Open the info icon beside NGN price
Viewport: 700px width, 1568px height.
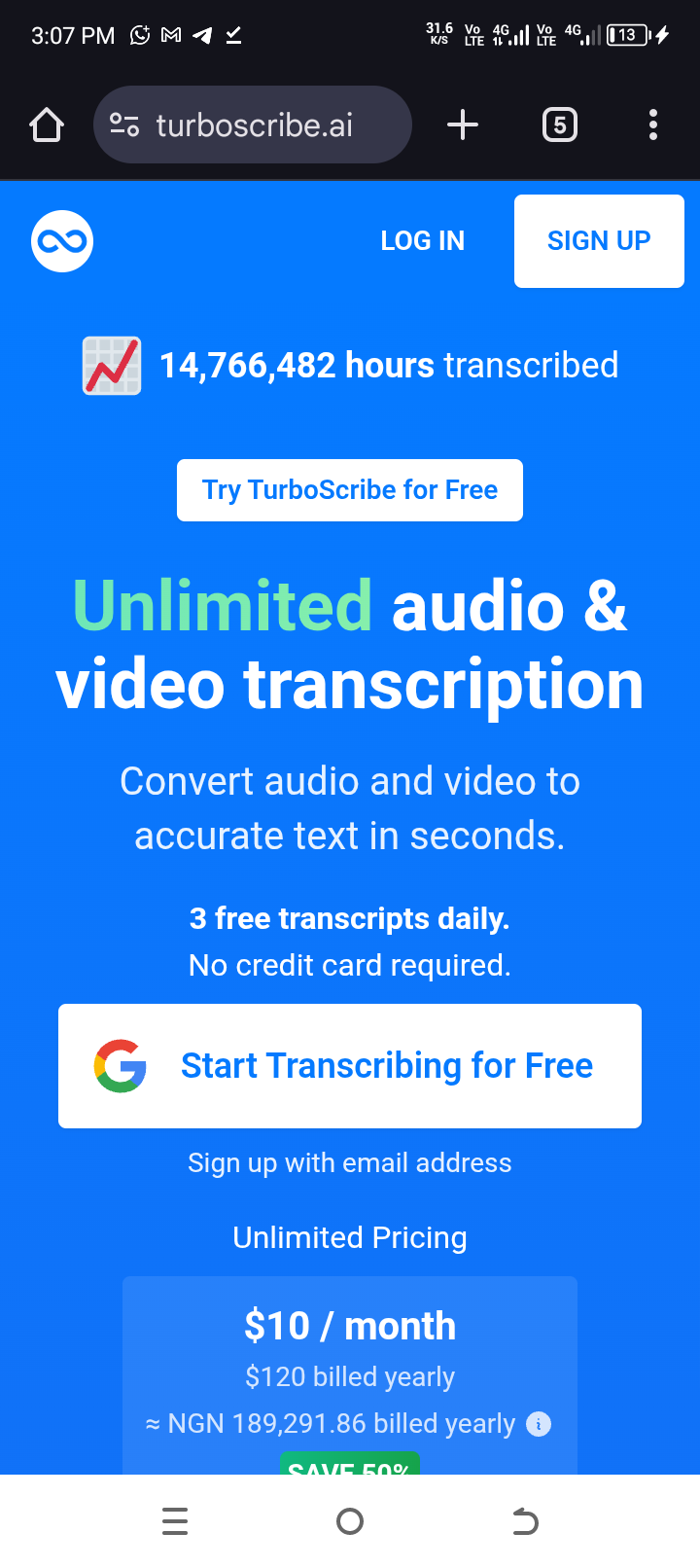tap(539, 1424)
